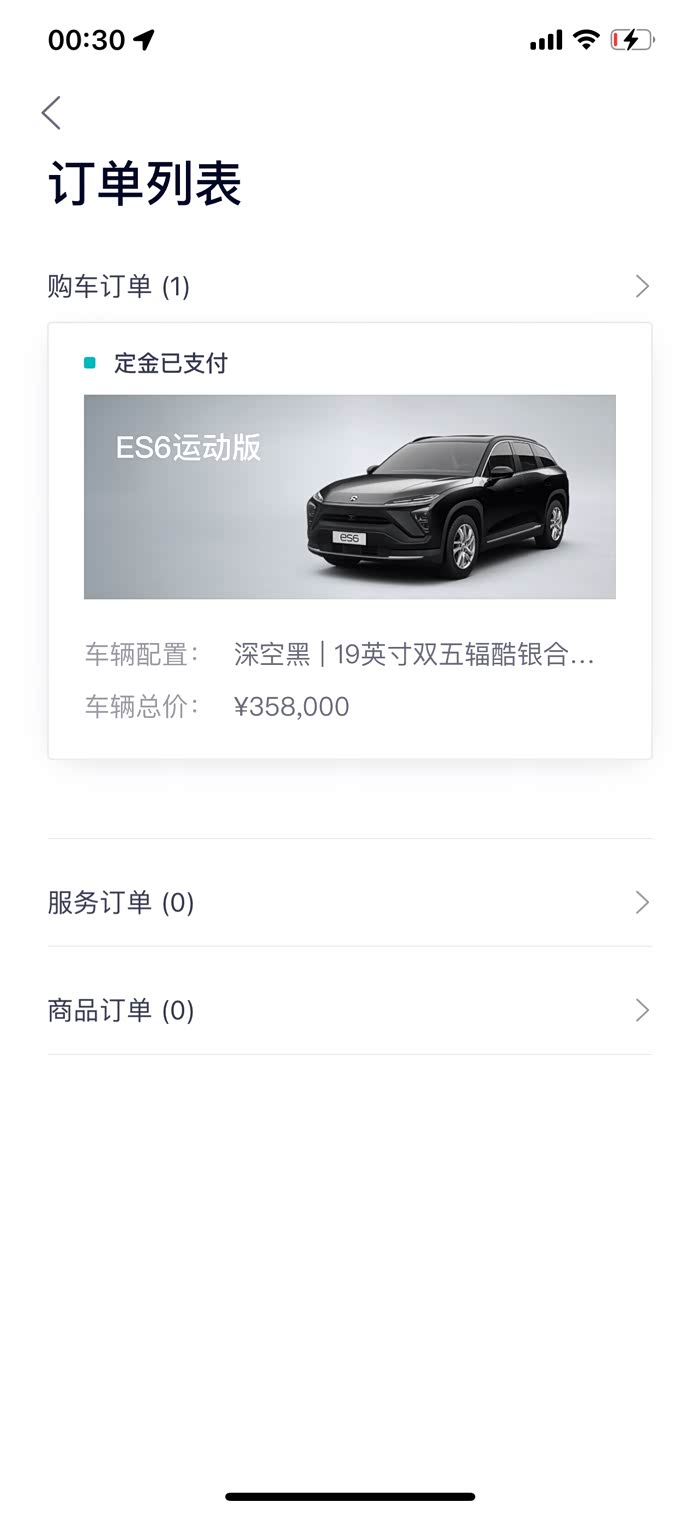Go back using the top-left arrow
700x1514 pixels.
tap(52, 113)
